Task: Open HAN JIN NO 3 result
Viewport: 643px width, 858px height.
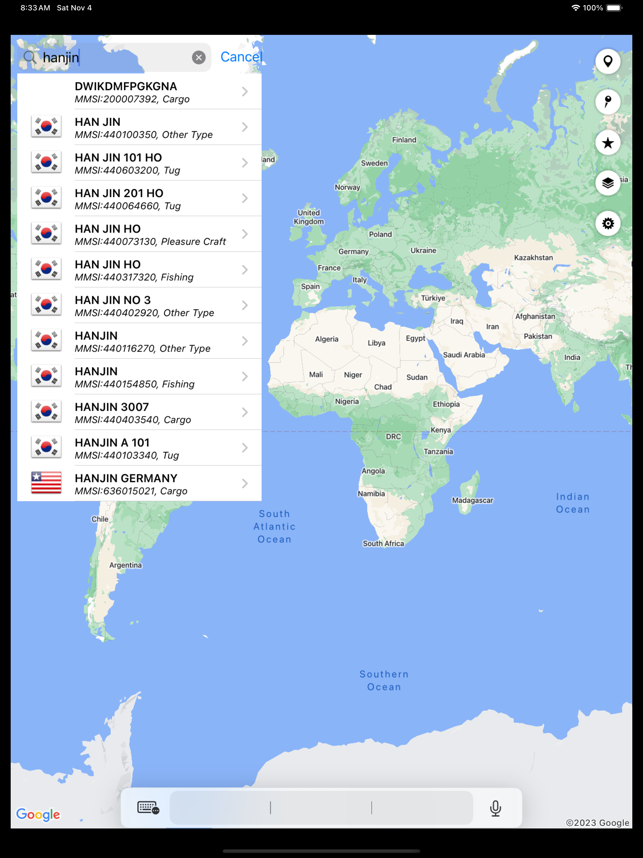Action: click(x=140, y=306)
